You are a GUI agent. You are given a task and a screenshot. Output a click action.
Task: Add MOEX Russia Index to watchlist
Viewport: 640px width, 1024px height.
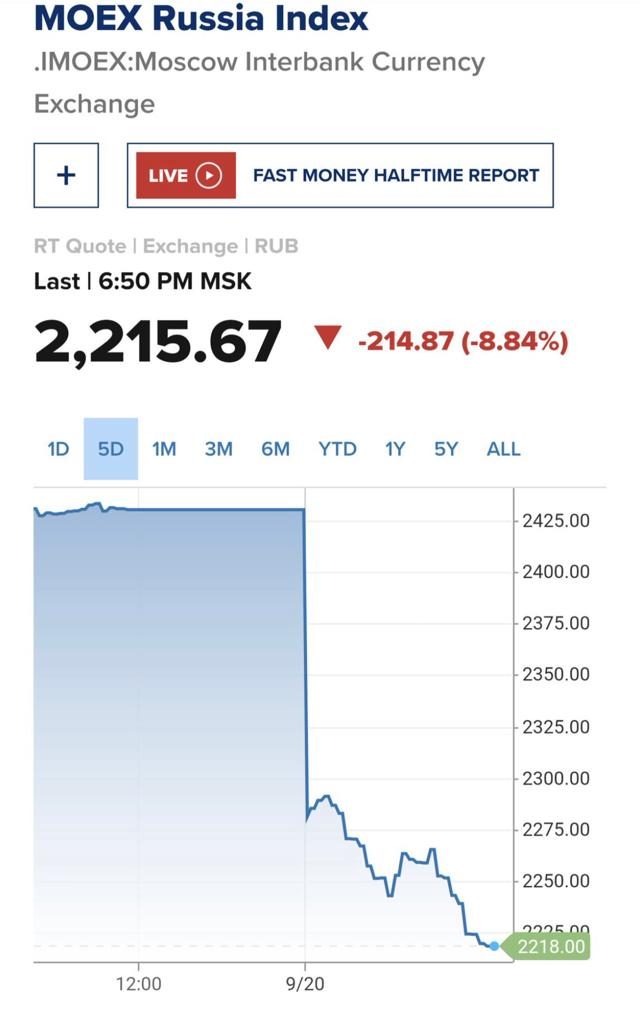pos(66,175)
